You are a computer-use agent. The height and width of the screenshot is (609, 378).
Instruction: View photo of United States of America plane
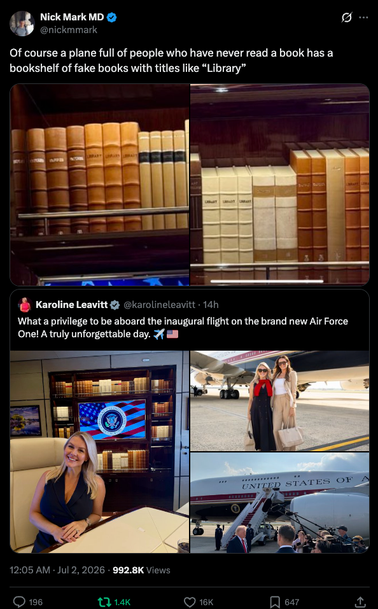[280, 503]
